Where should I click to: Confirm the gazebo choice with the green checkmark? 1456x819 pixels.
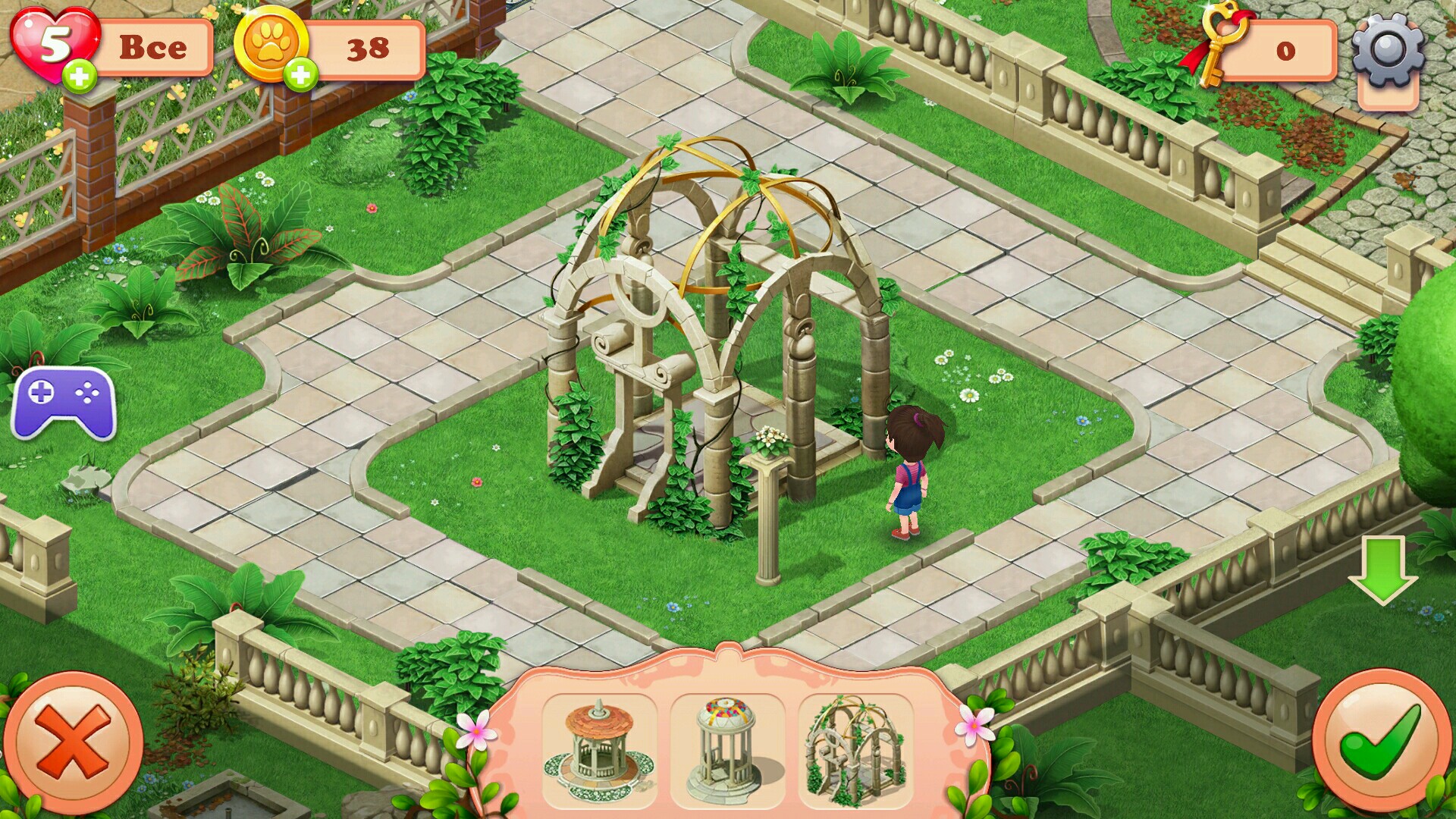click(1380, 741)
